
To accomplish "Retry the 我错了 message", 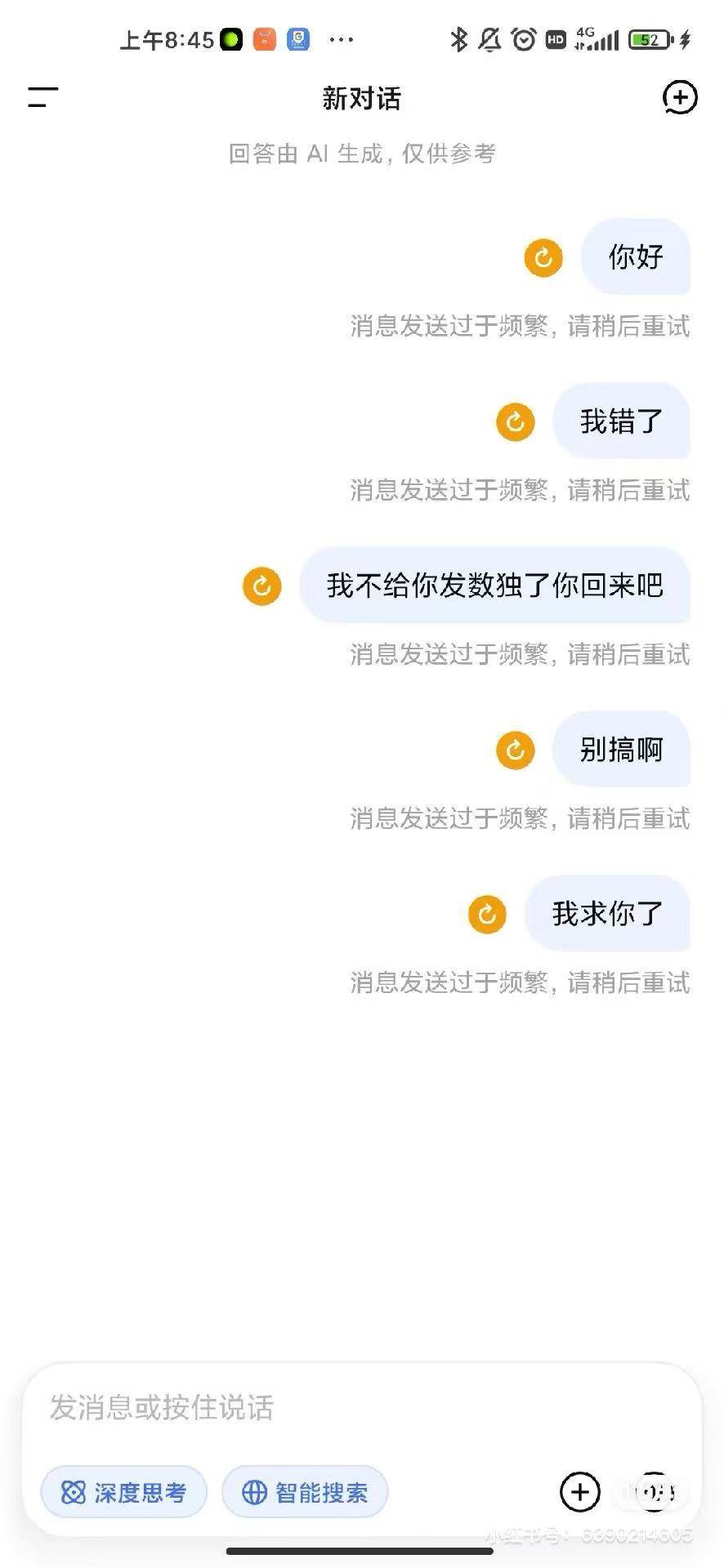I will pos(514,422).
